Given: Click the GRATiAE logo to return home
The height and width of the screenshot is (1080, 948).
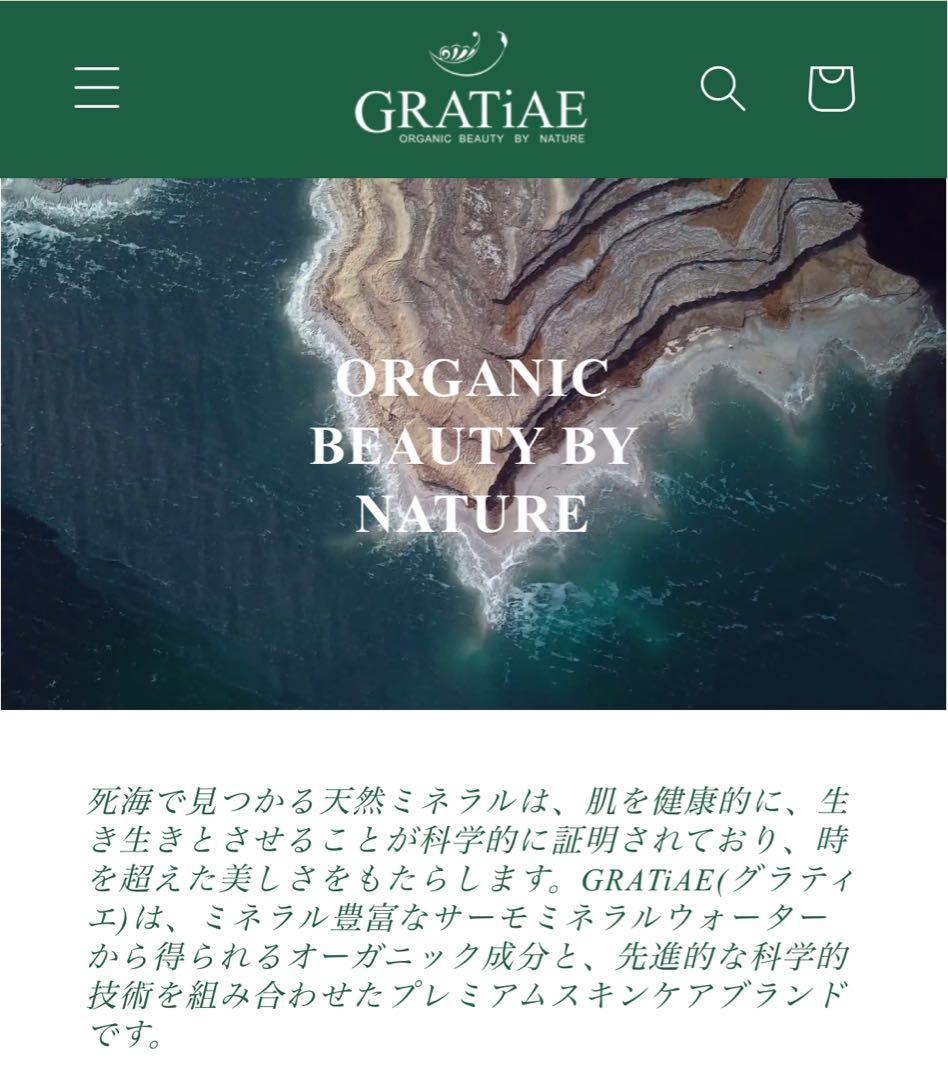Looking at the screenshot, I should (x=470, y=100).
